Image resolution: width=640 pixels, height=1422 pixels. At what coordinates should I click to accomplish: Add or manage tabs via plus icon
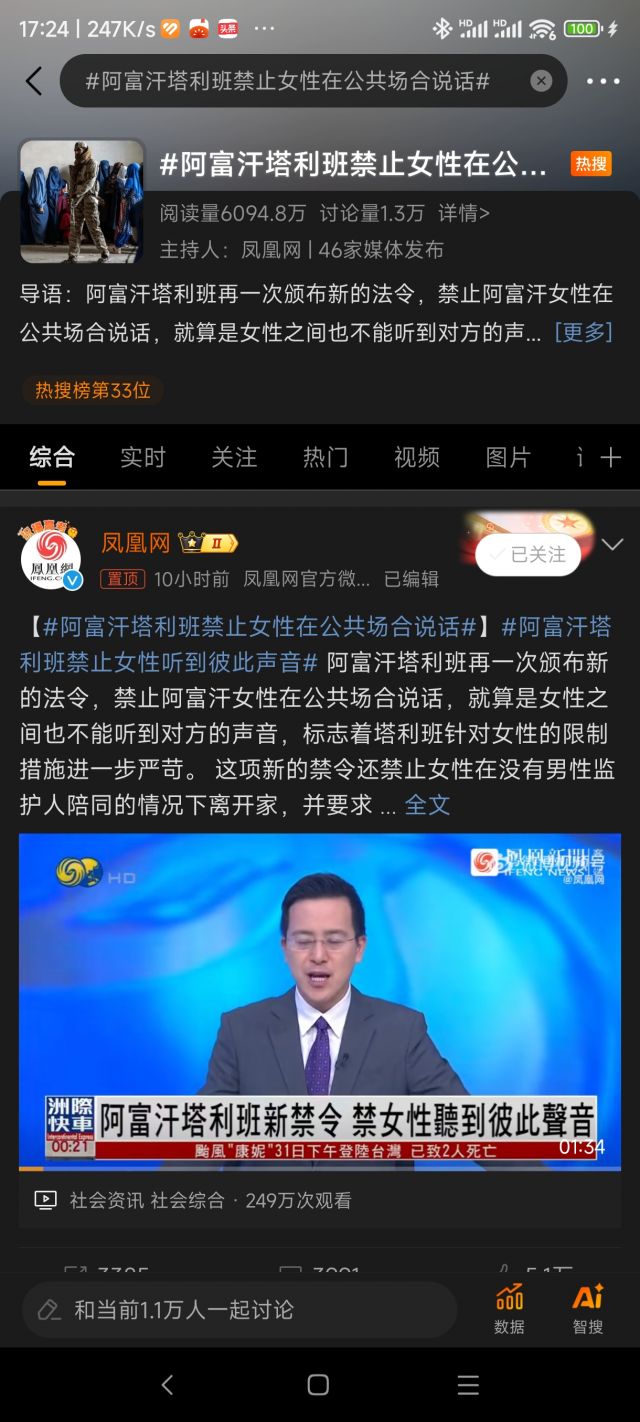610,457
